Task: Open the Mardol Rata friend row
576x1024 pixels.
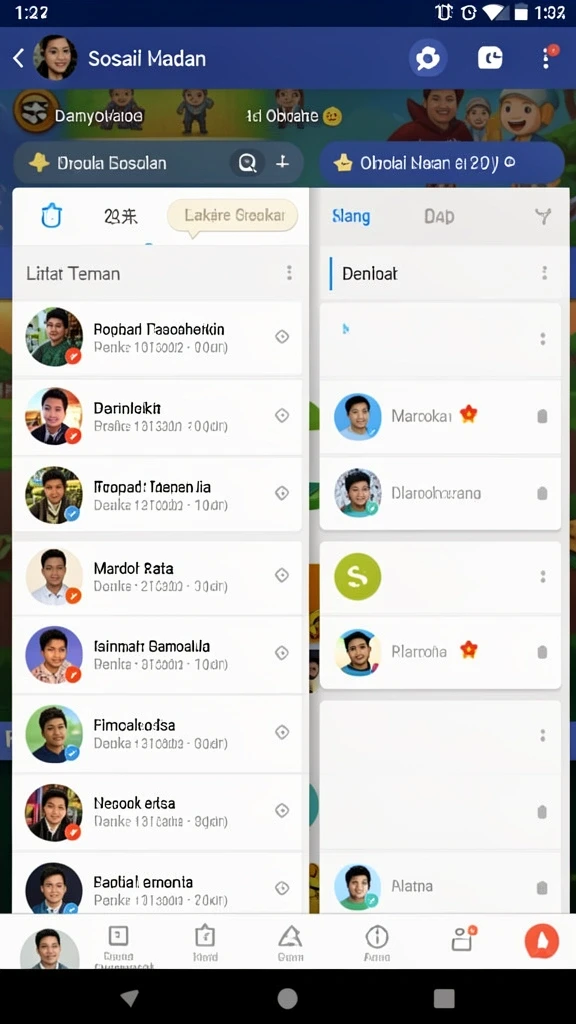Action: [x=157, y=577]
